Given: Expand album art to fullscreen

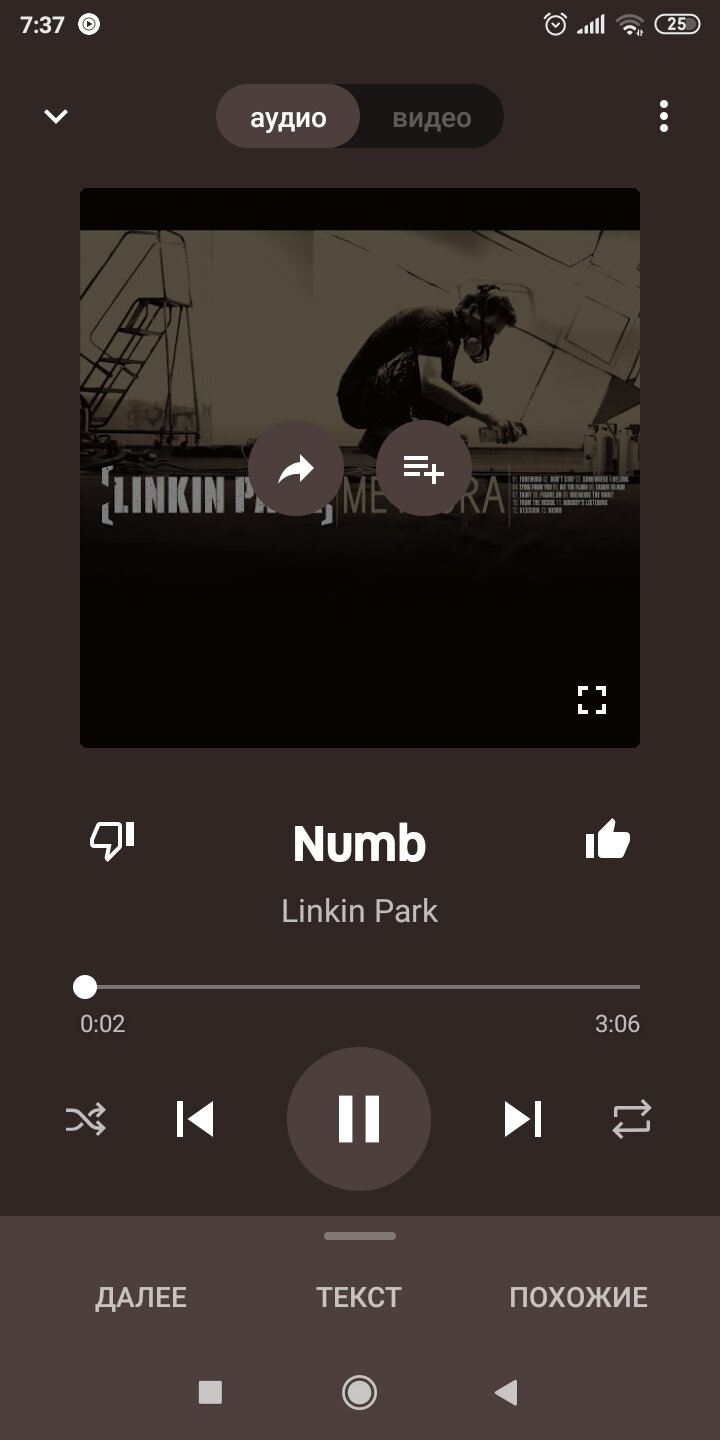Looking at the screenshot, I should (592, 700).
